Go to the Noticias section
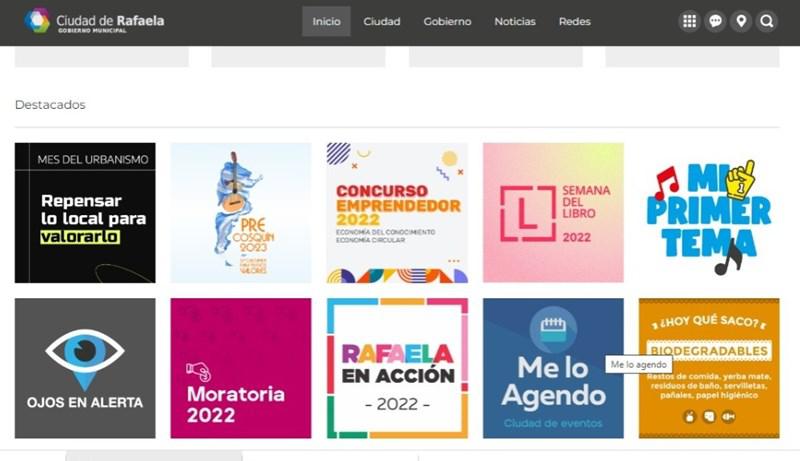Screen dimensions: 800x461 (x=515, y=21)
